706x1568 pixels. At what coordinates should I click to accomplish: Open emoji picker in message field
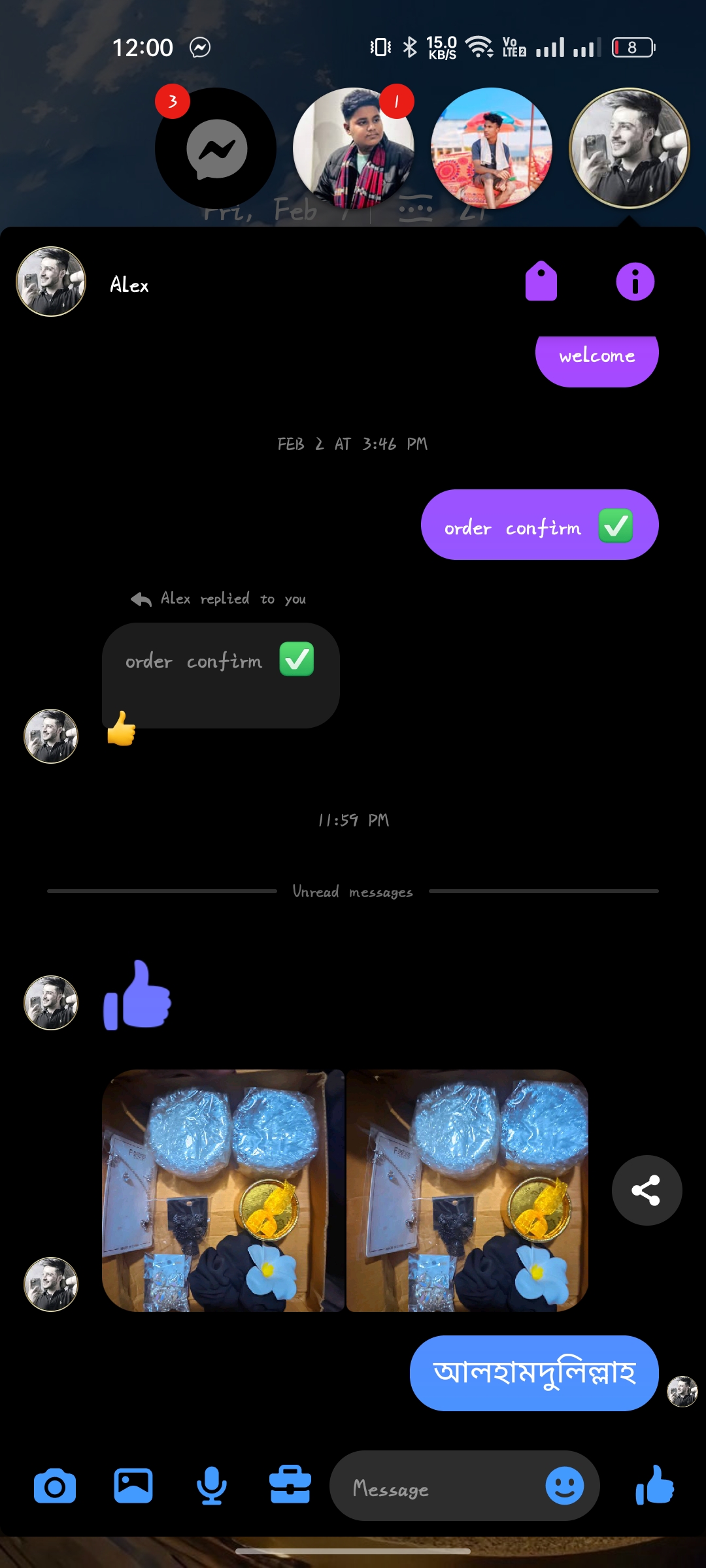tap(564, 1486)
